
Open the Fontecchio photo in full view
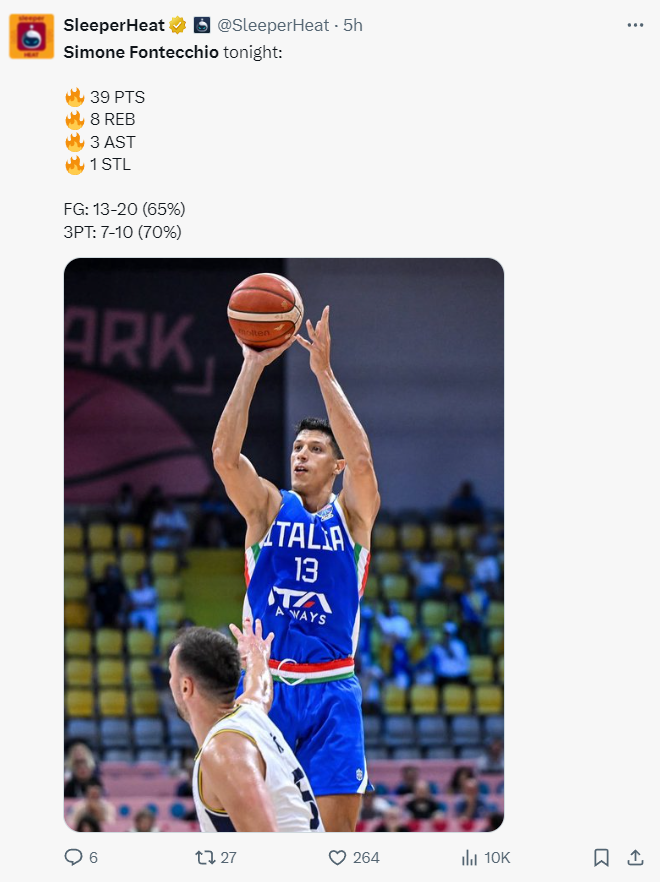pos(284,545)
